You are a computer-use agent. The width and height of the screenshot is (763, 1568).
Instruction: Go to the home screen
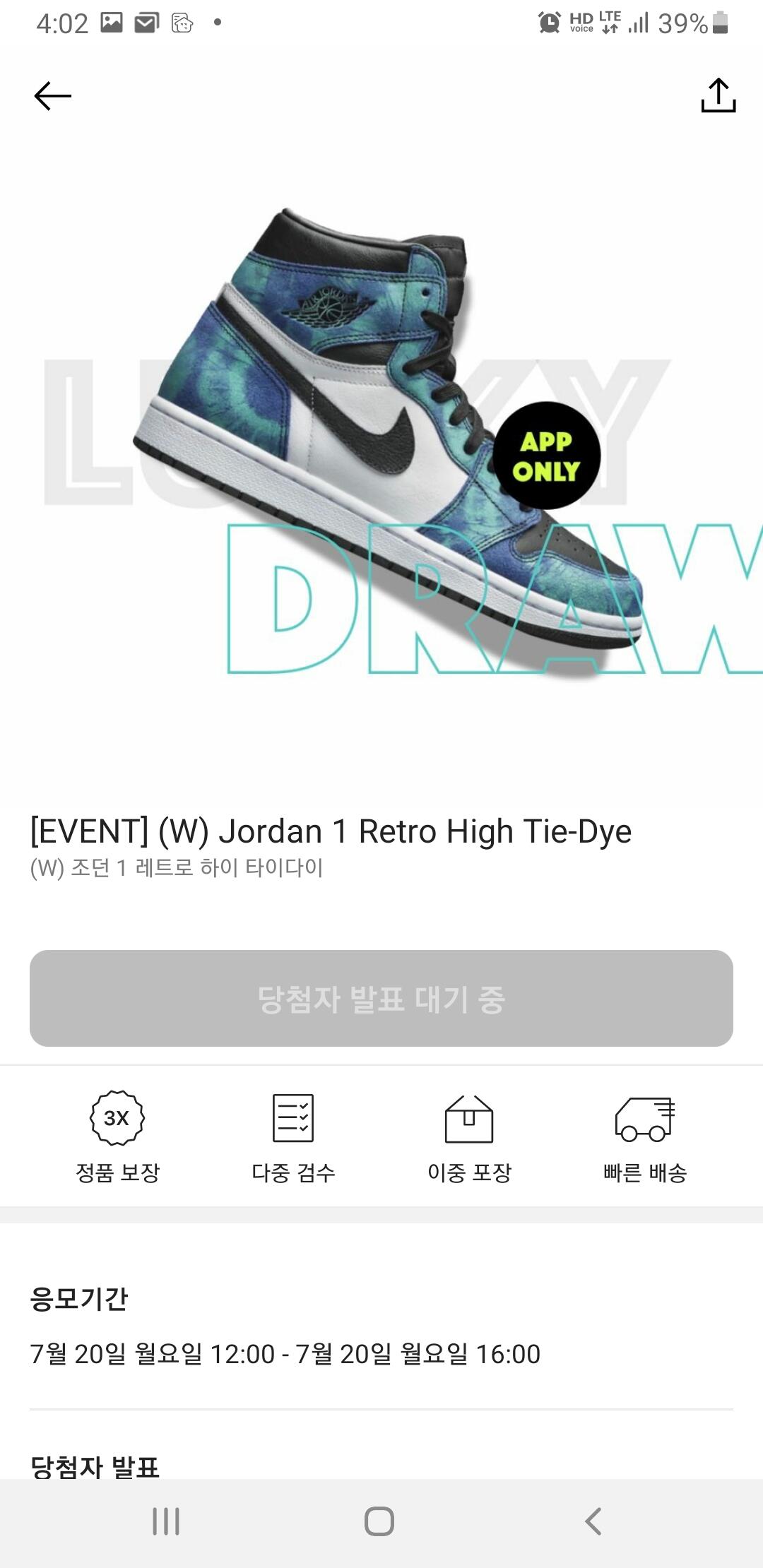[379, 1521]
